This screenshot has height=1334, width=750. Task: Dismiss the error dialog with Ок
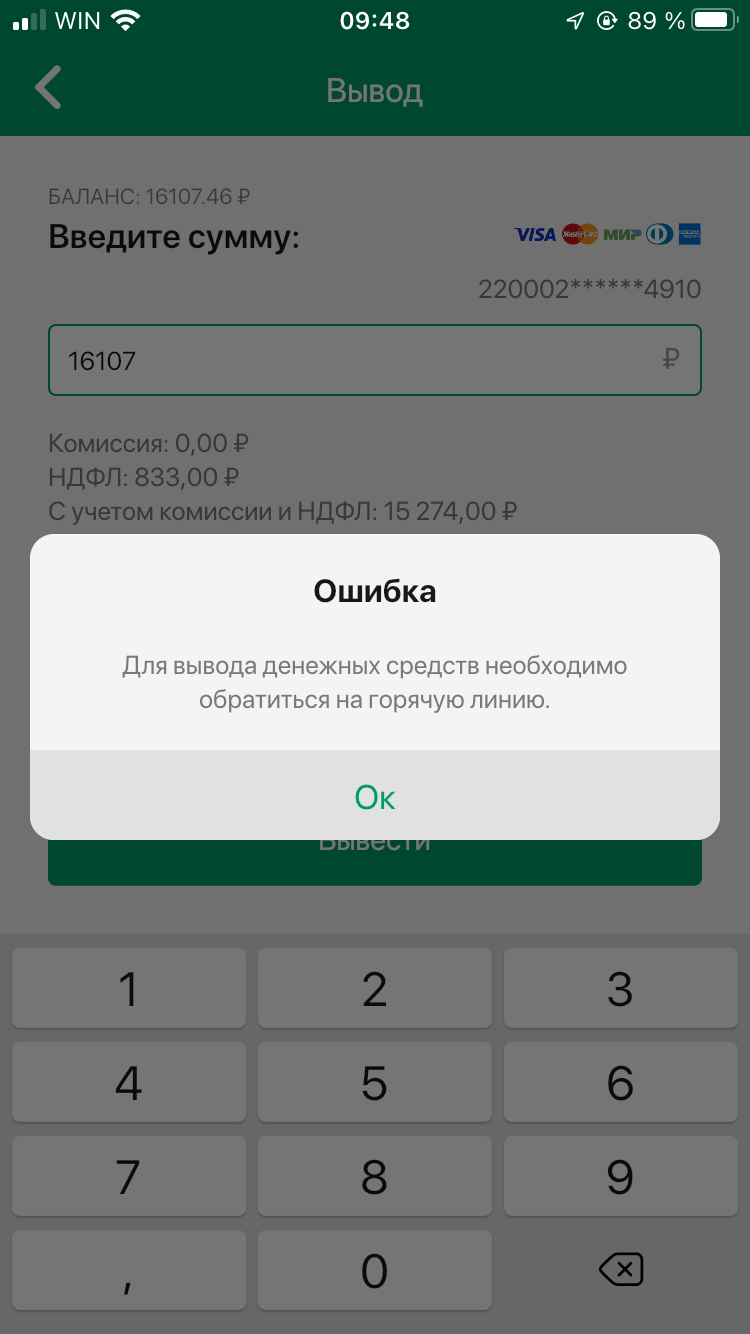(375, 796)
